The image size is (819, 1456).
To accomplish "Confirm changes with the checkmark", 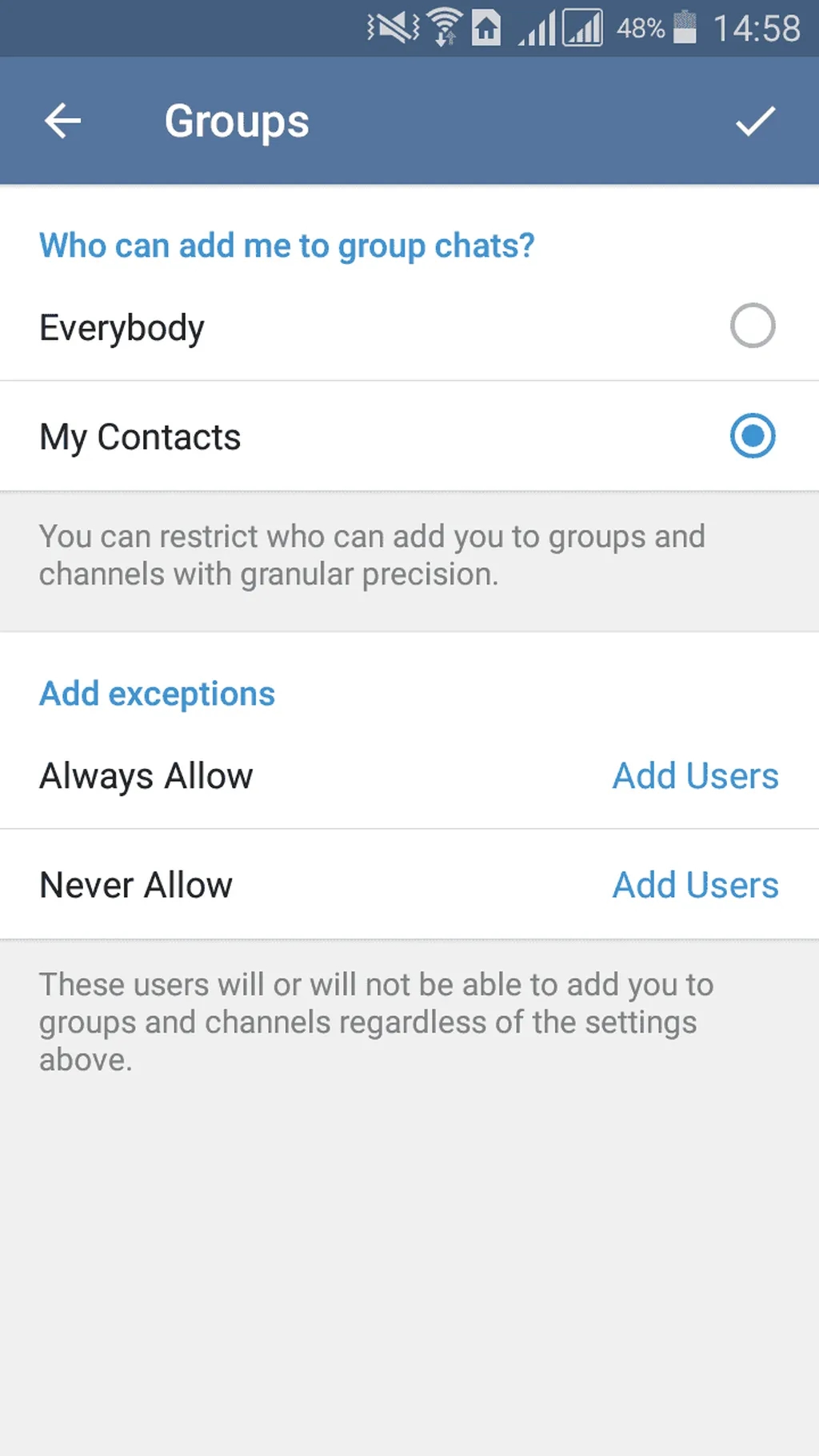I will [x=755, y=122].
